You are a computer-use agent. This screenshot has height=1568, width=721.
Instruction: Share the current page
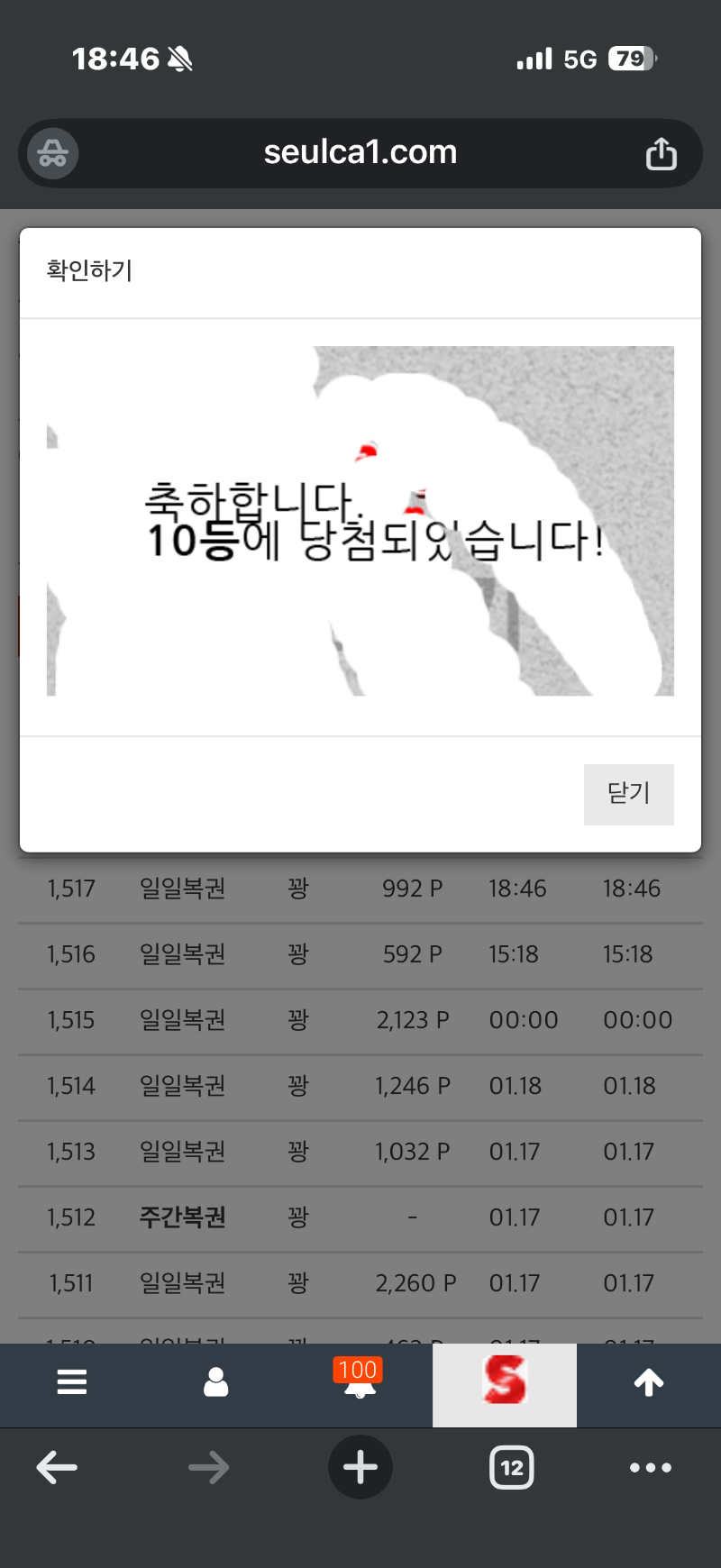click(x=661, y=154)
